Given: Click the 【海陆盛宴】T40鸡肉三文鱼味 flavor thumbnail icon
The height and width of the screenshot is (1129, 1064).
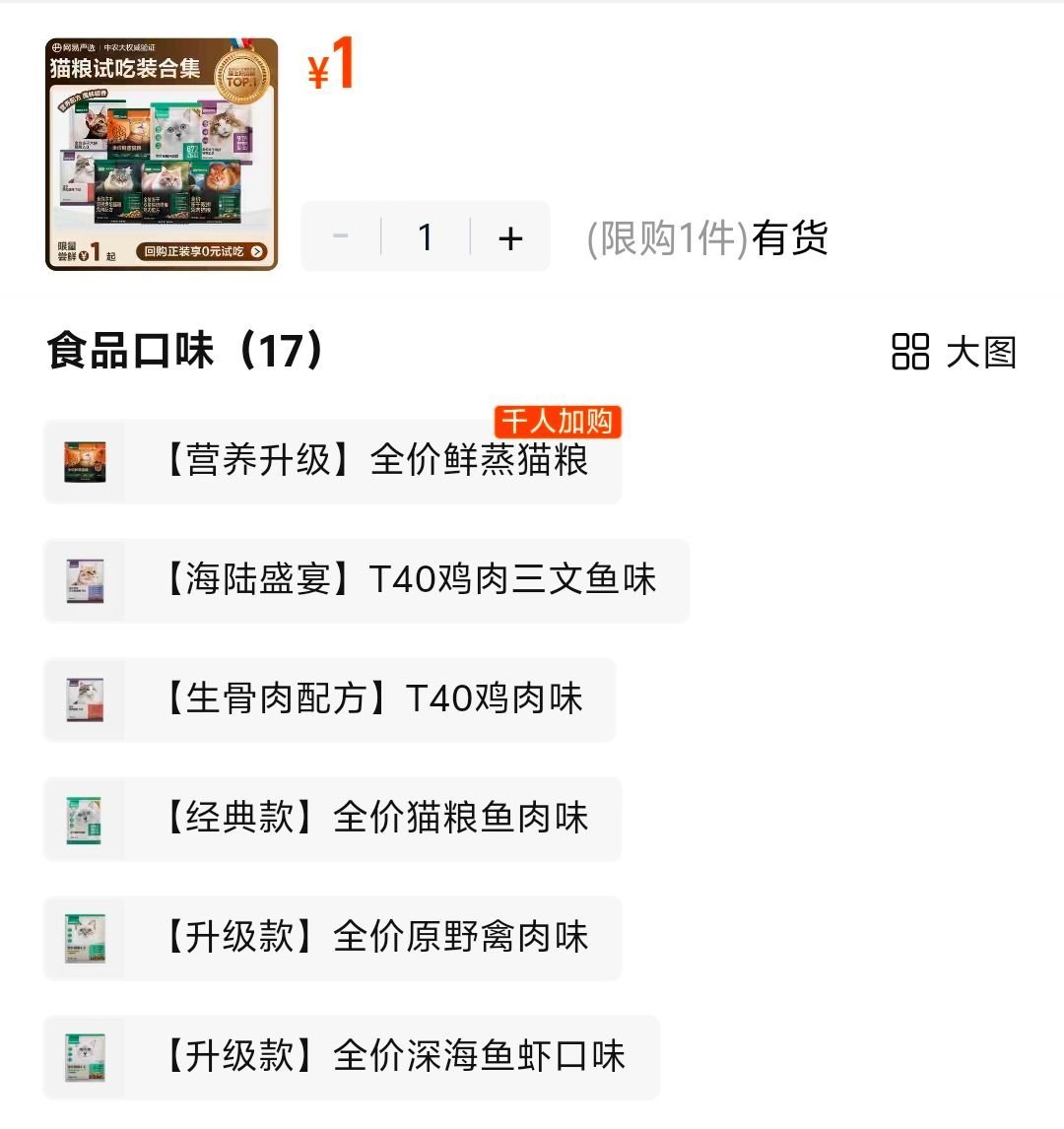Looking at the screenshot, I should (x=84, y=582).
